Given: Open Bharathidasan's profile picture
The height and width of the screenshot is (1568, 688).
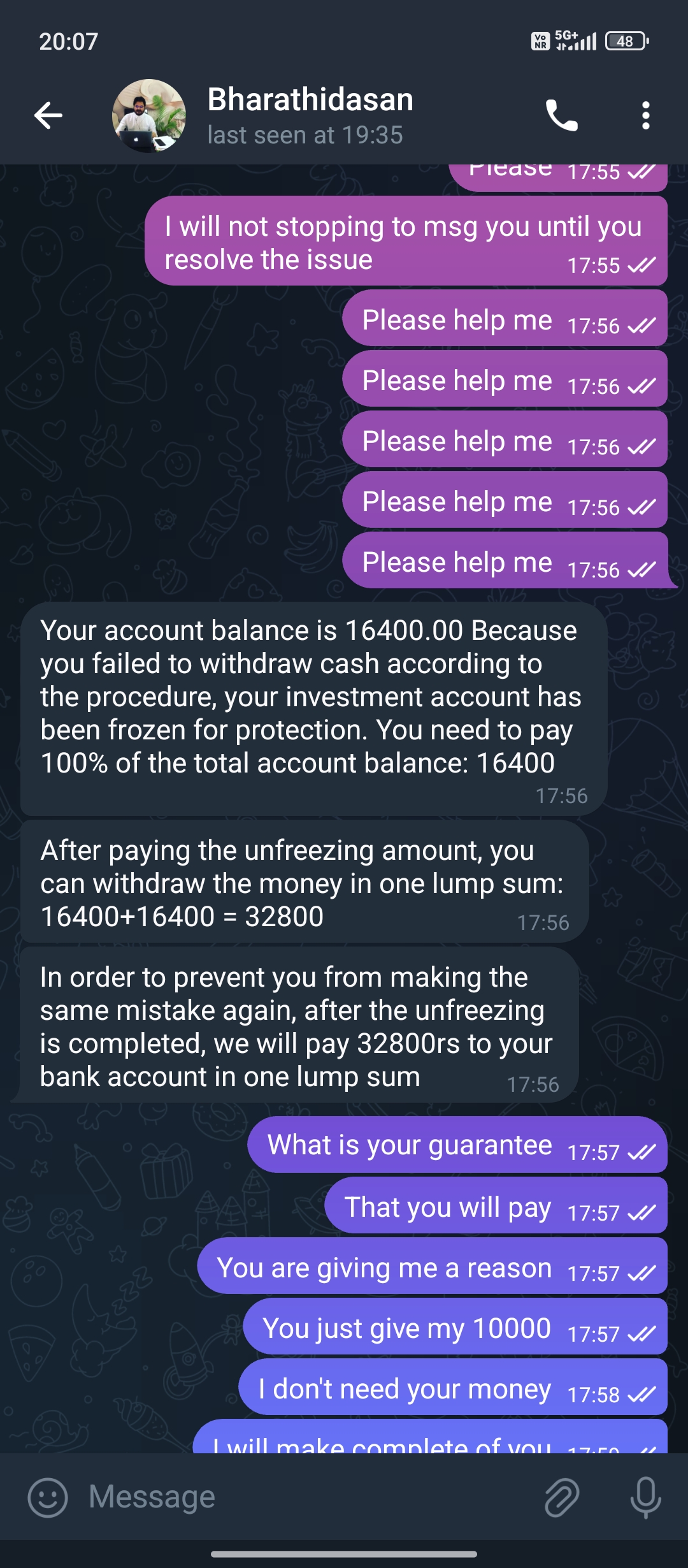Looking at the screenshot, I should pyautogui.click(x=149, y=115).
